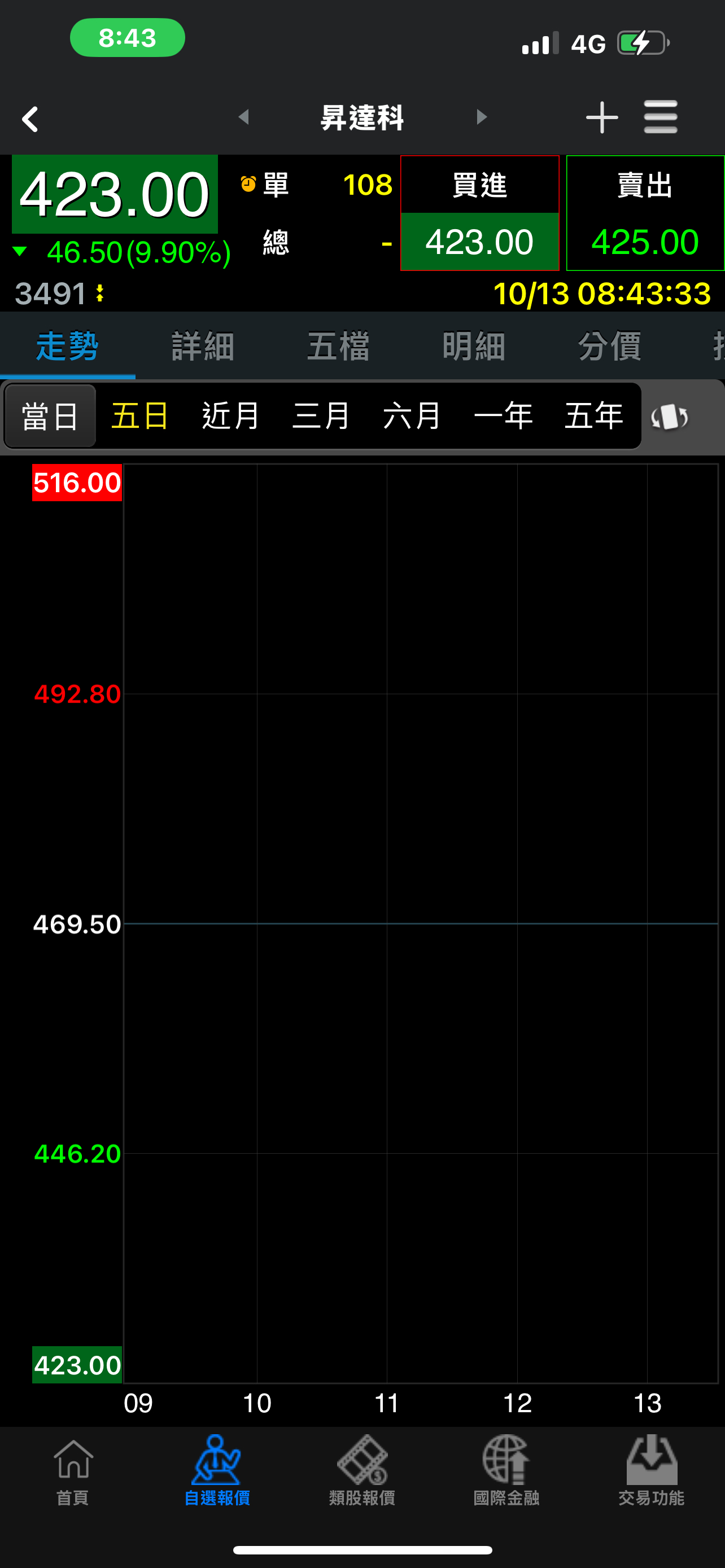
Task: Rotate the chart to landscape view
Action: (x=670, y=418)
